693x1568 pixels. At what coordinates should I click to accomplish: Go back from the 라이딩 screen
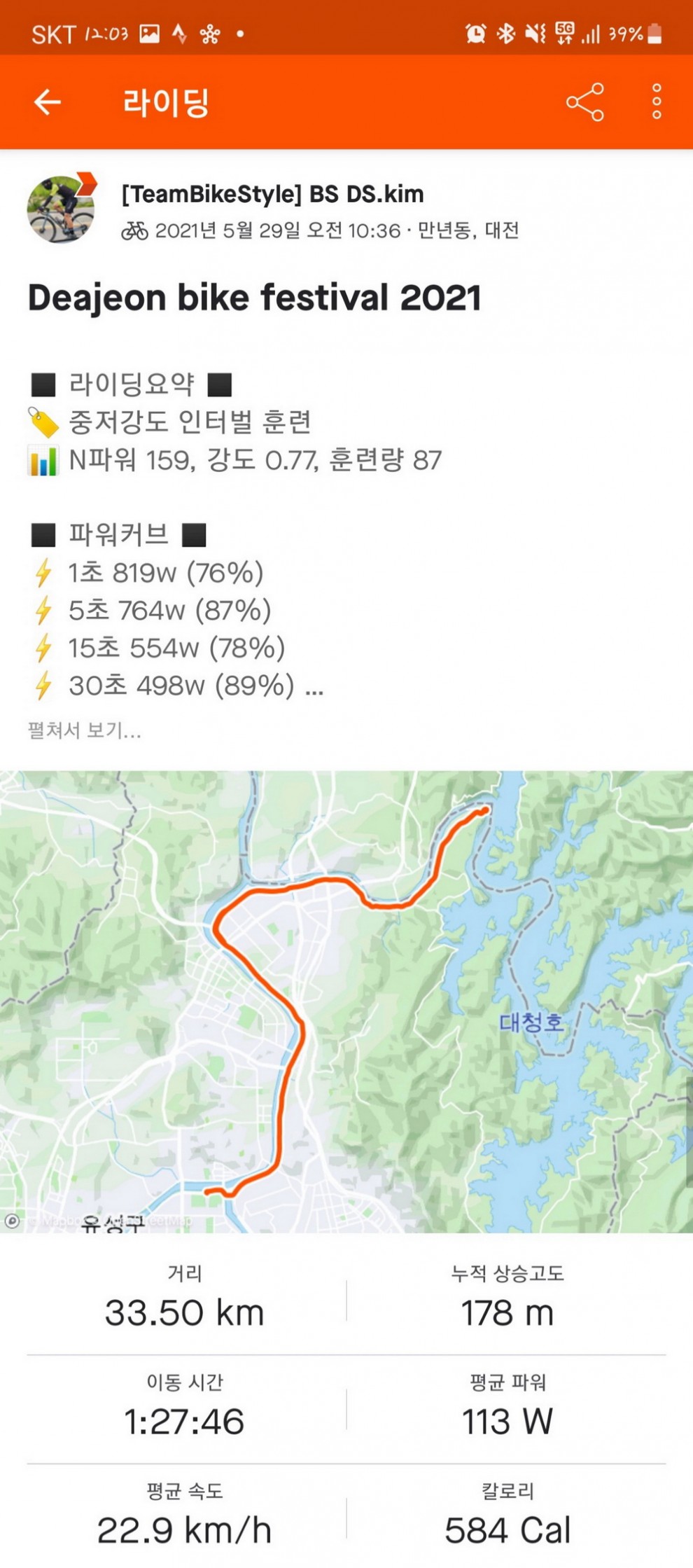point(48,102)
